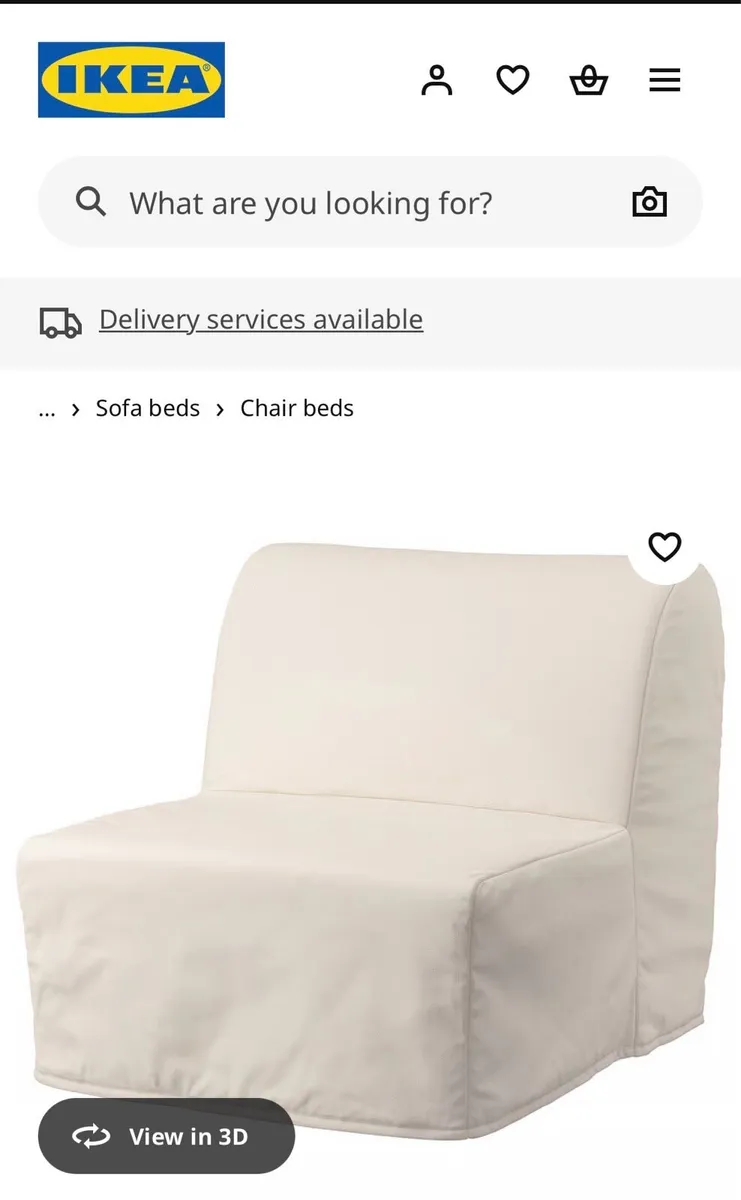Click the 3D rotation arrows icon
This screenshot has width=741, height=1200.
click(91, 1136)
